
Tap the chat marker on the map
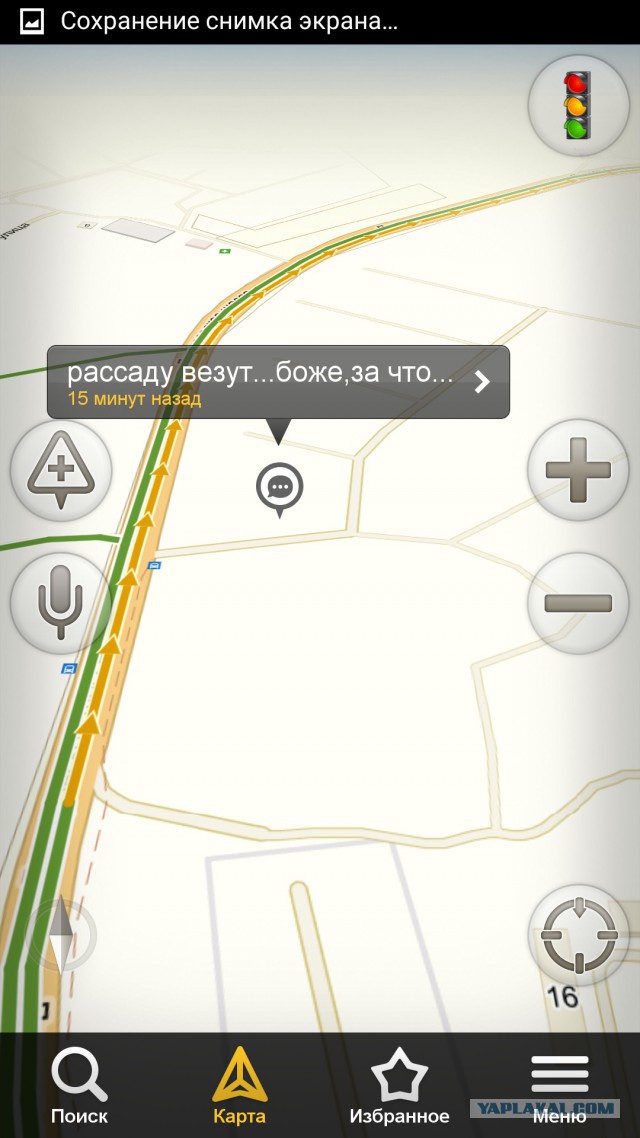click(x=279, y=488)
